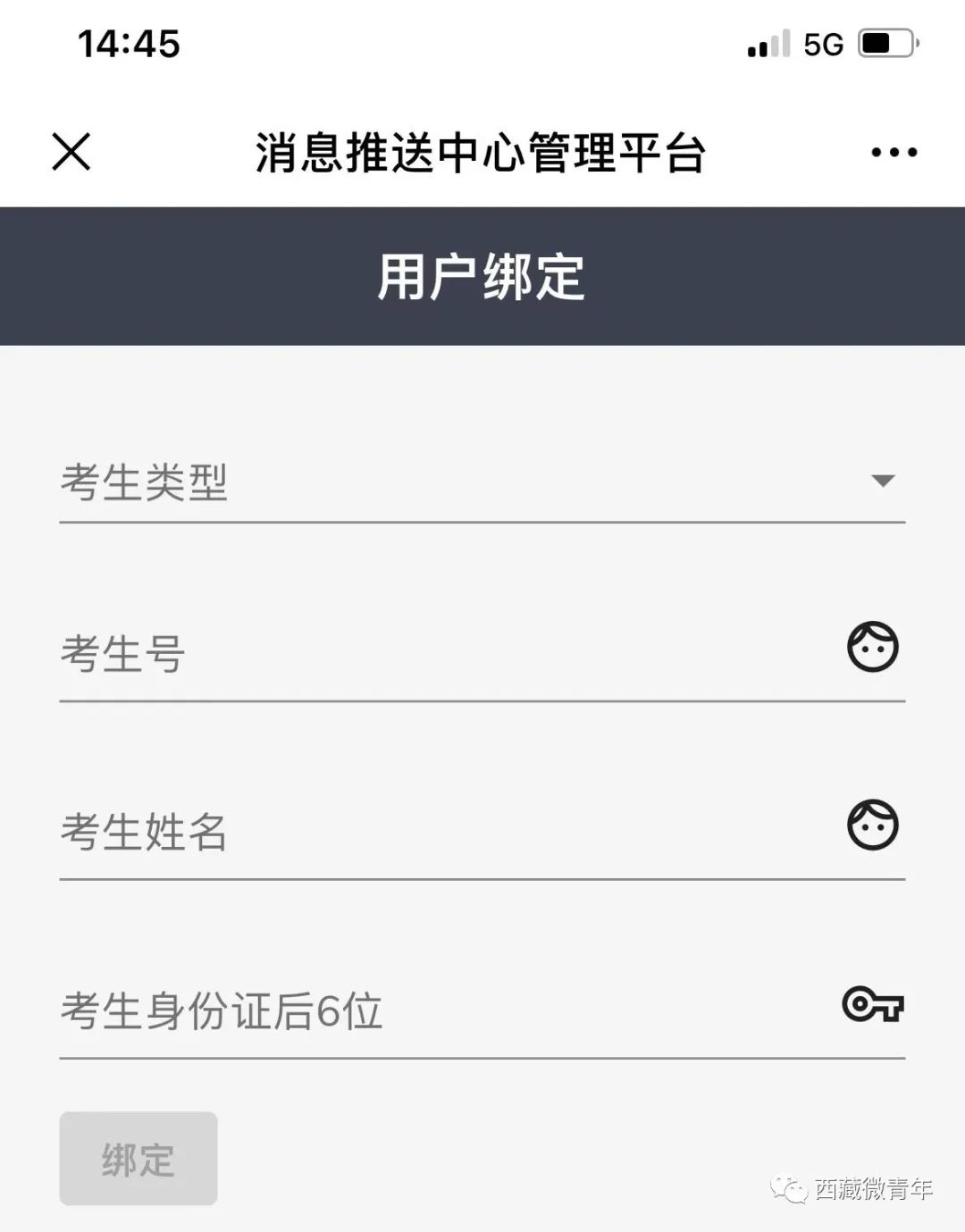Focus the 考生号 input field

pos(447,654)
